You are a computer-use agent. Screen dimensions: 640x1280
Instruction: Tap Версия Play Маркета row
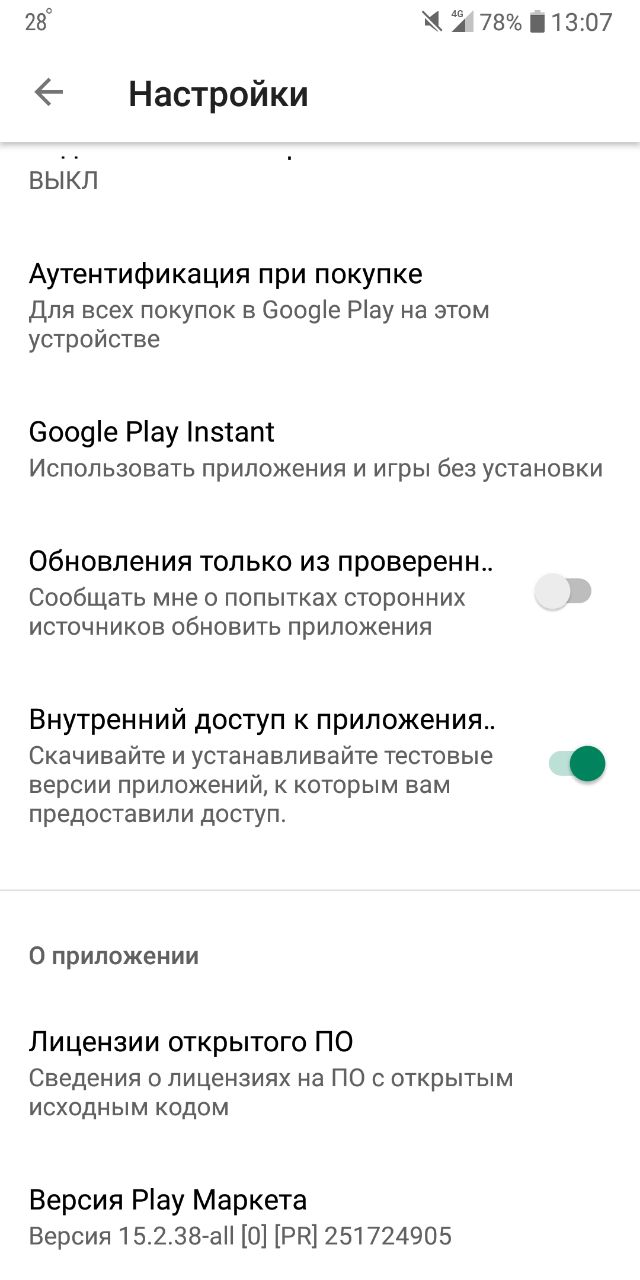tap(320, 1217)
